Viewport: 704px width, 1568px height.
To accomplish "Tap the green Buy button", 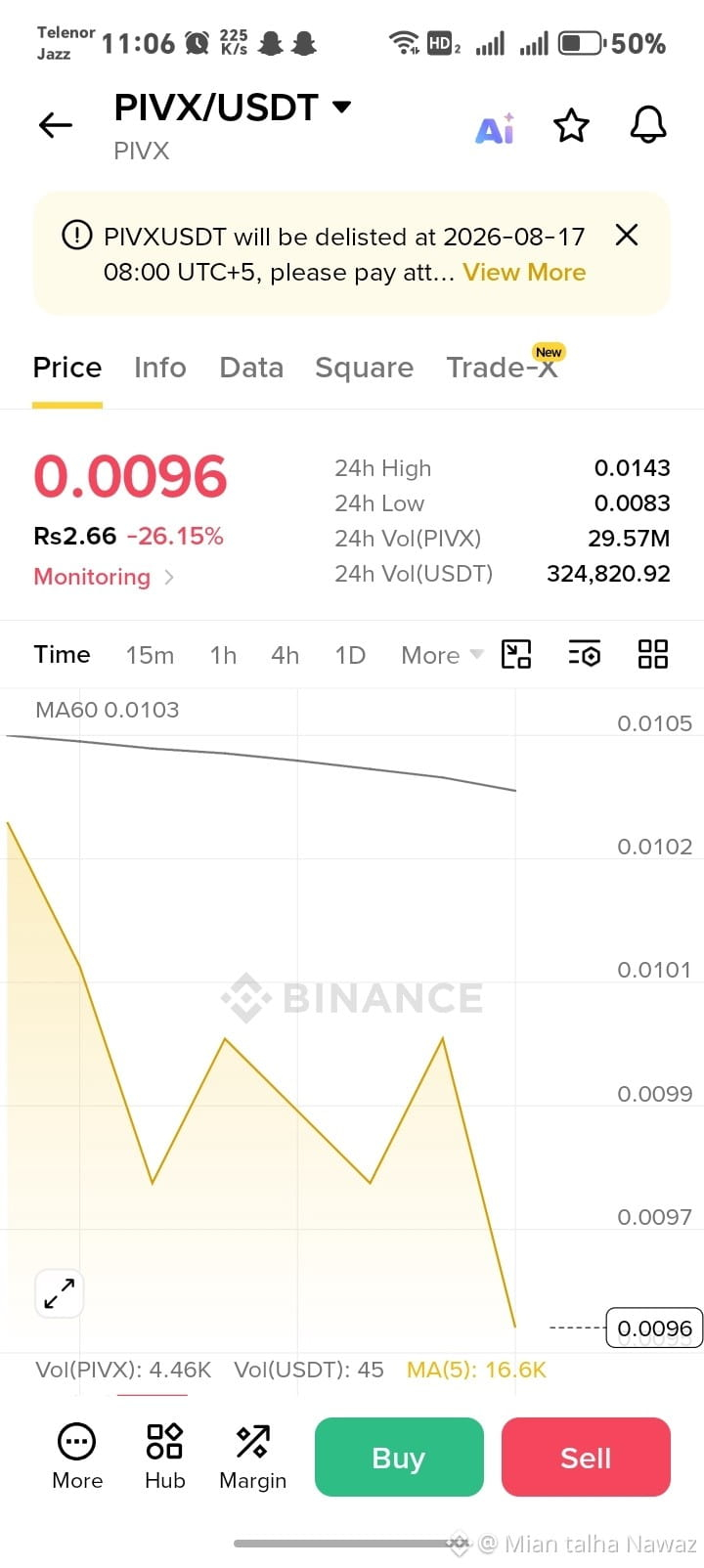I will [x=399, y=1457].
